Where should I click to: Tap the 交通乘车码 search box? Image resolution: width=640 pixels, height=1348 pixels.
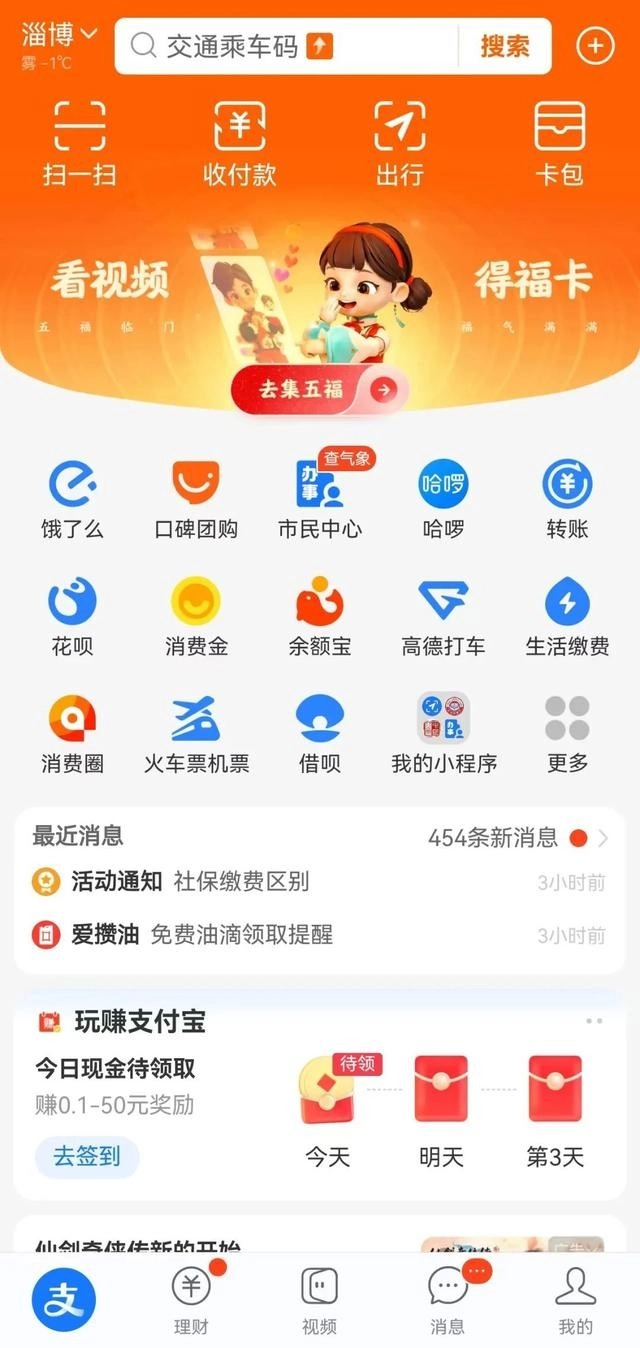(285, 46)
